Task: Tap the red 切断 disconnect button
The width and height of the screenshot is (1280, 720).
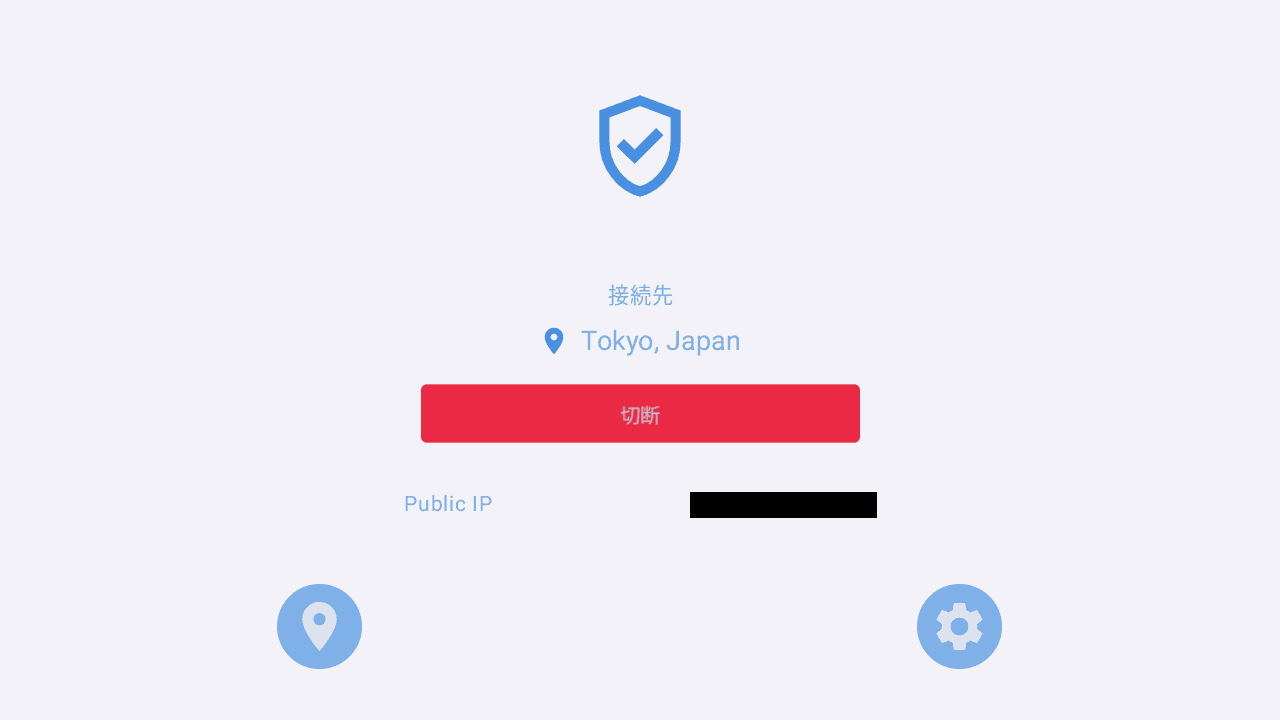Action: click(640, 413)
